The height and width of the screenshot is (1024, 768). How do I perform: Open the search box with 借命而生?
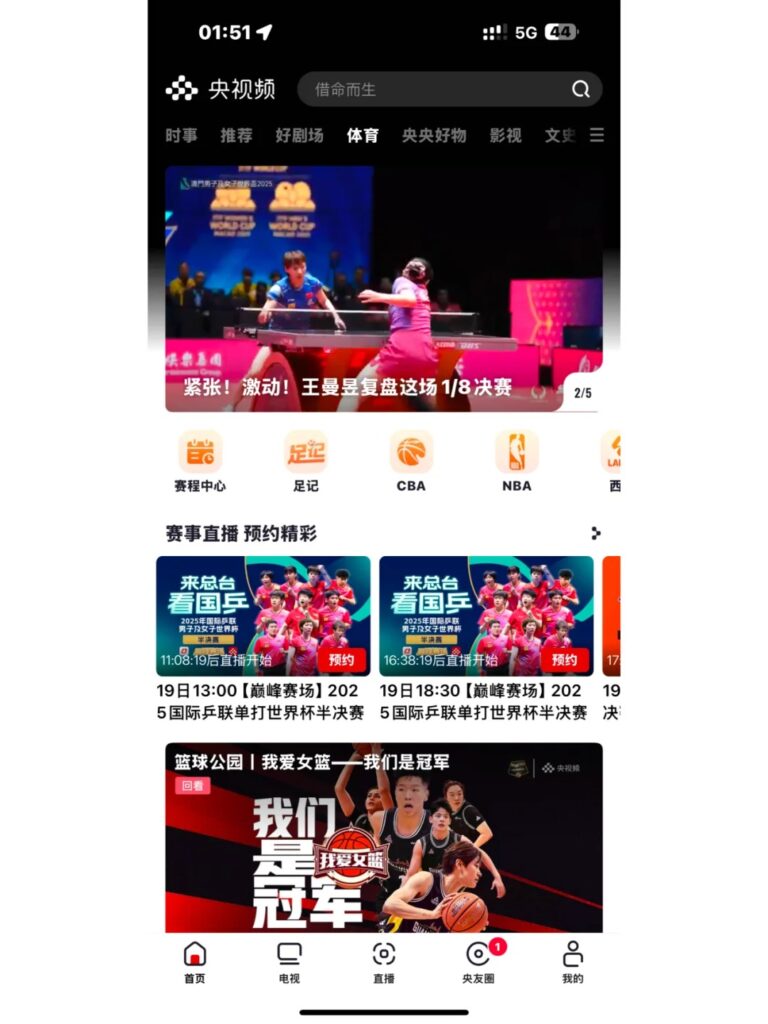[430, 89]
